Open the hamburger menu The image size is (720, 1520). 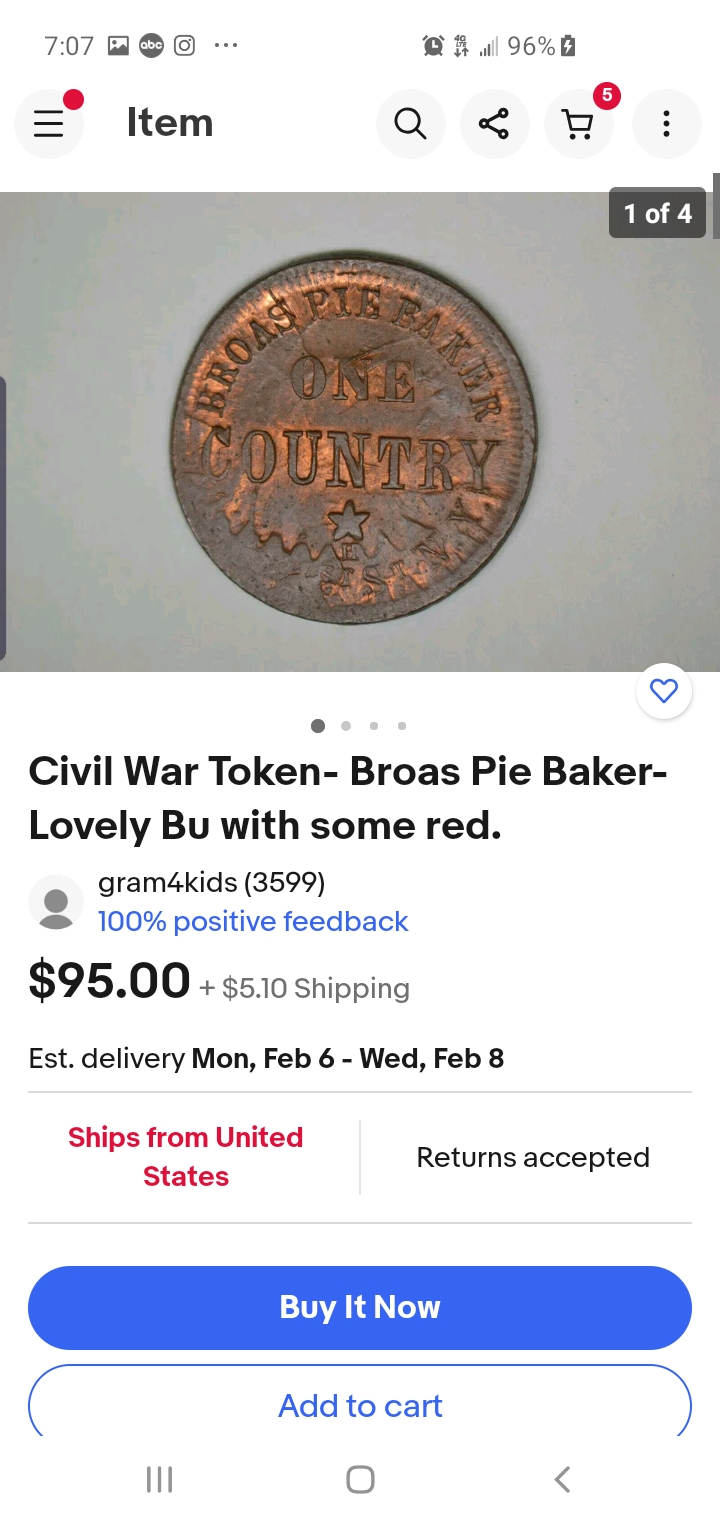tap(48, 124)
